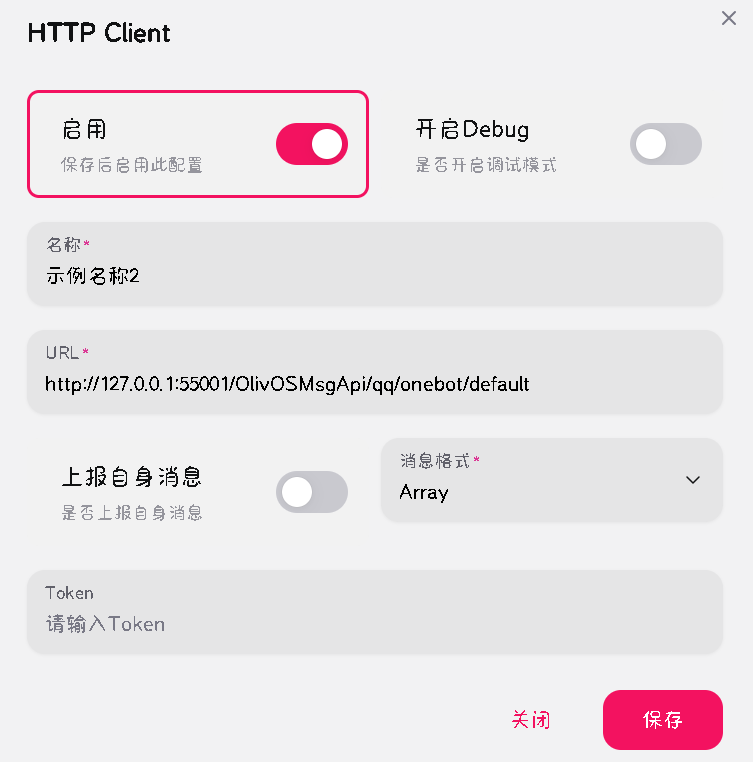Focus the Token input field

tap(374, 623)
